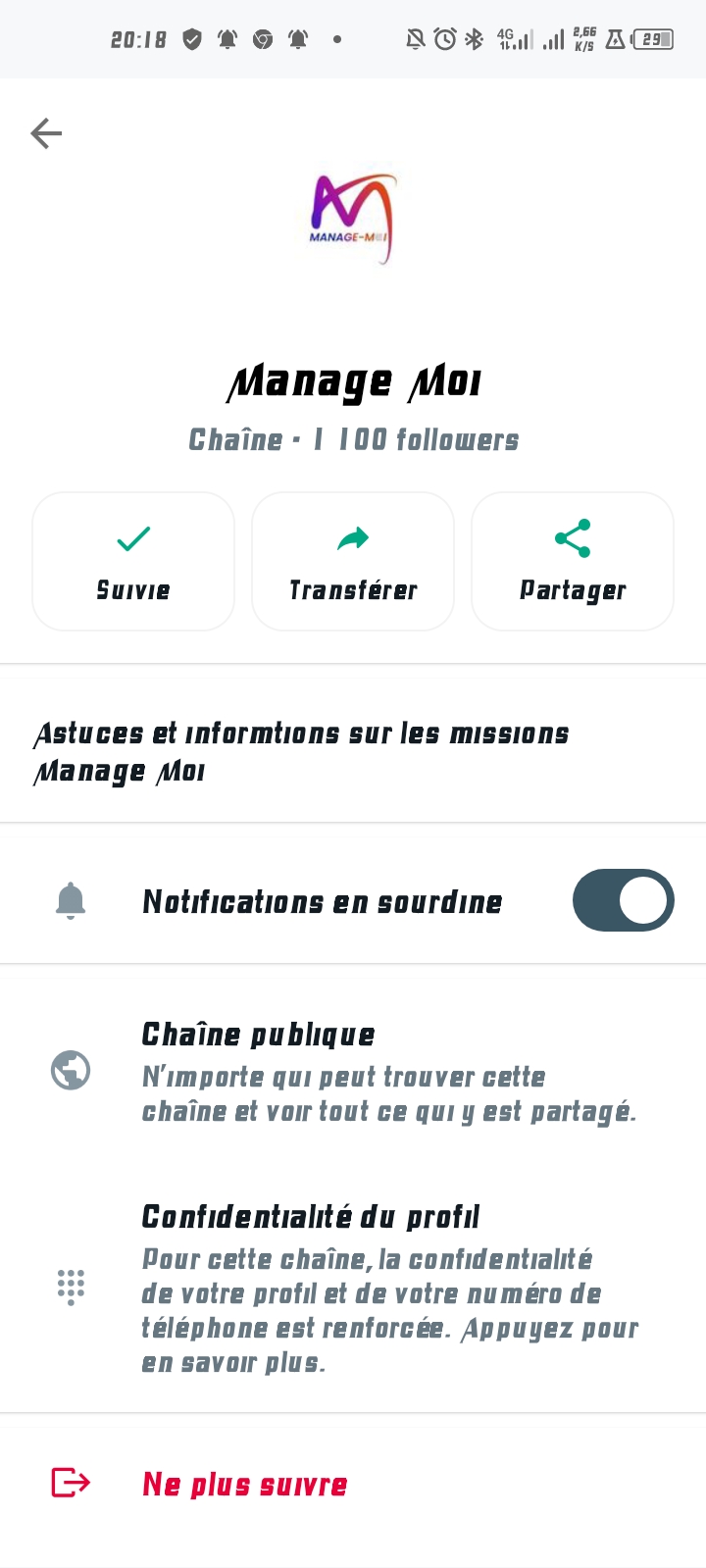
Task: Share the channel via Partager
Action: tap(573, 561)
